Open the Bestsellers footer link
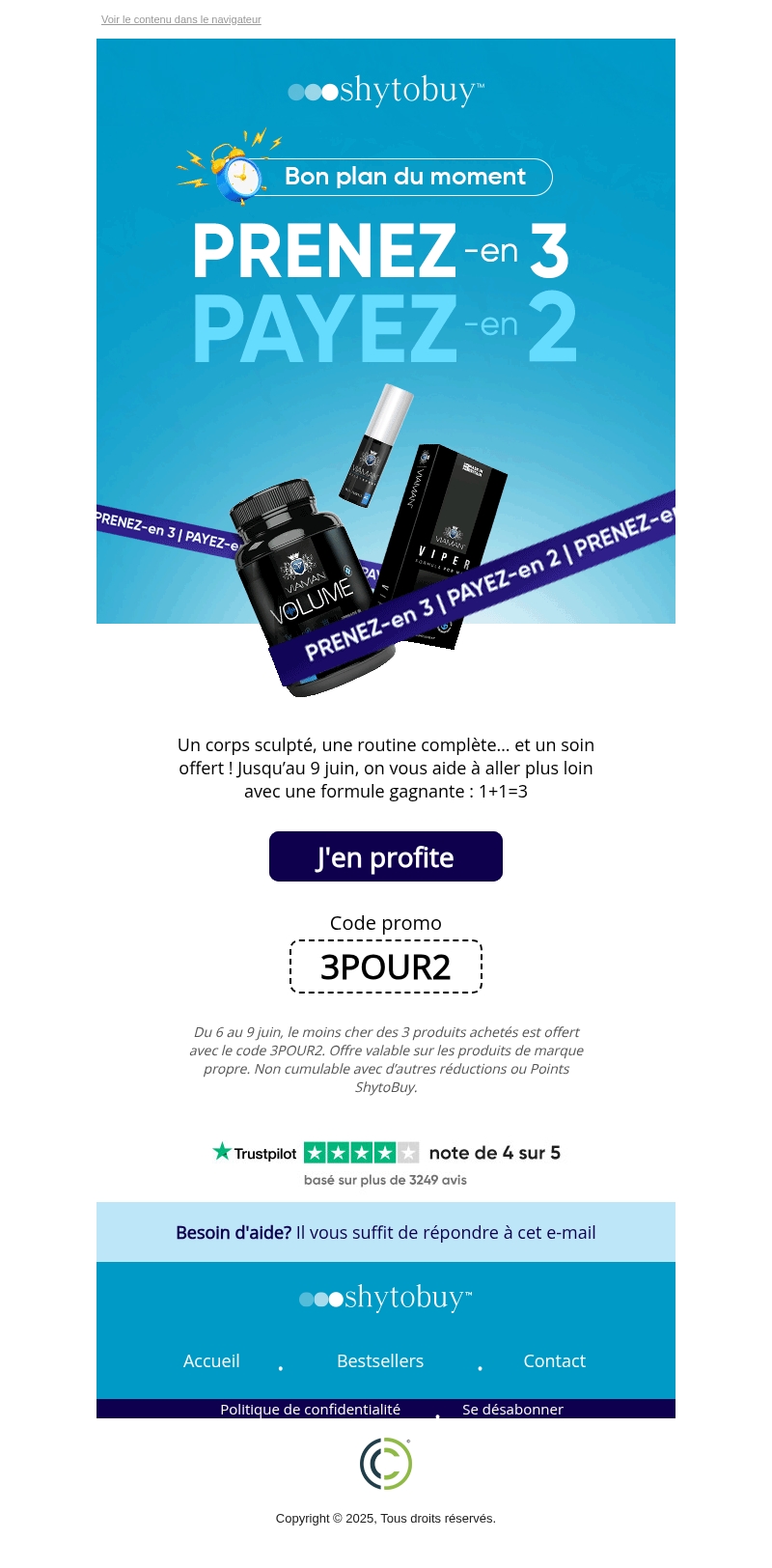772x1568 pixels. (380, 1360)
